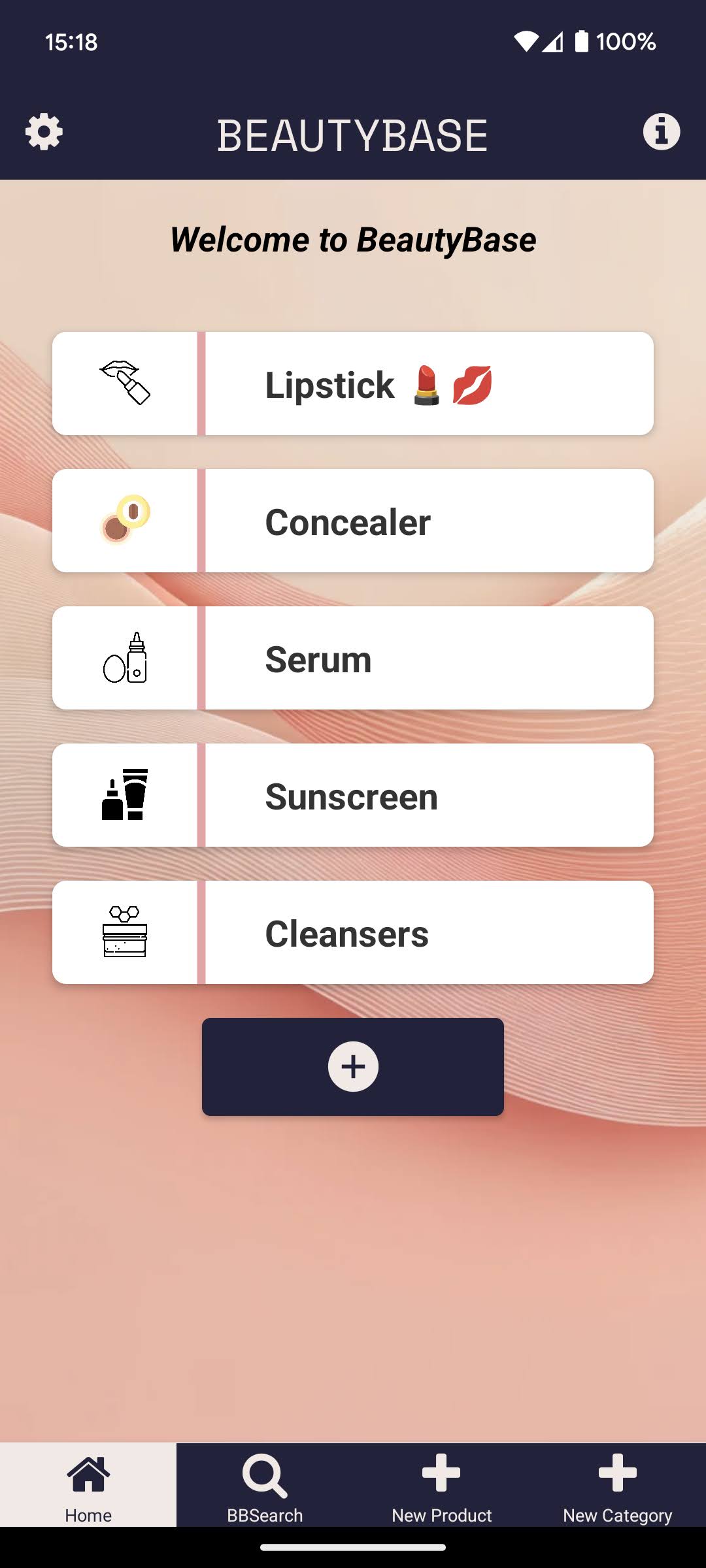View the Sunscreen category
Viewport: 706px width, 1568px height.
tap(353, 796)
